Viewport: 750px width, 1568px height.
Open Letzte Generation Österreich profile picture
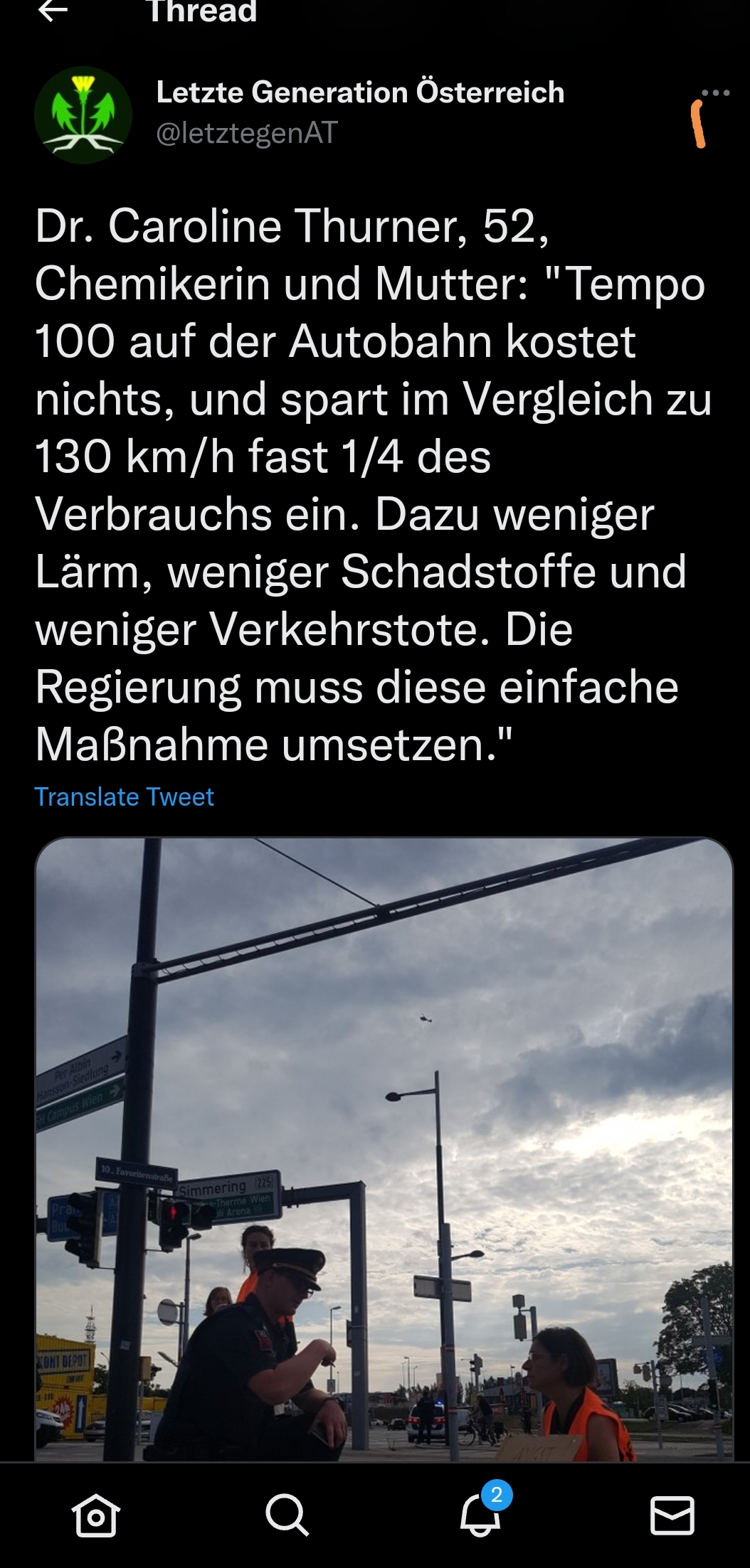pos(83,115)
